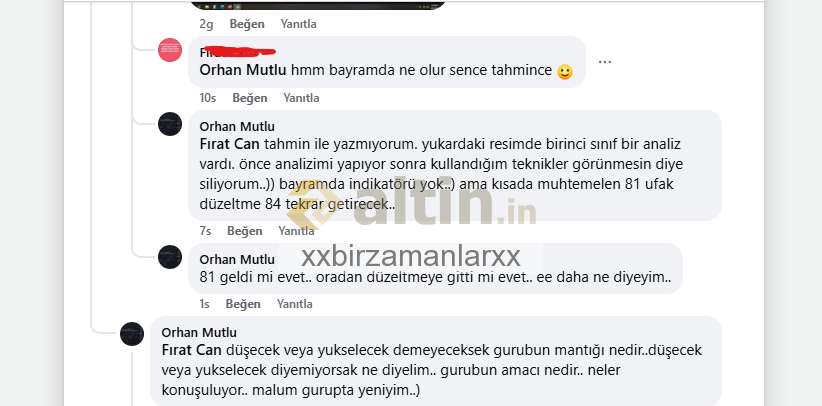The height and width of the screenshot is (406, 822).
Task: Like the 'hmm bayramda ne olur' comment
Action: 249,98
